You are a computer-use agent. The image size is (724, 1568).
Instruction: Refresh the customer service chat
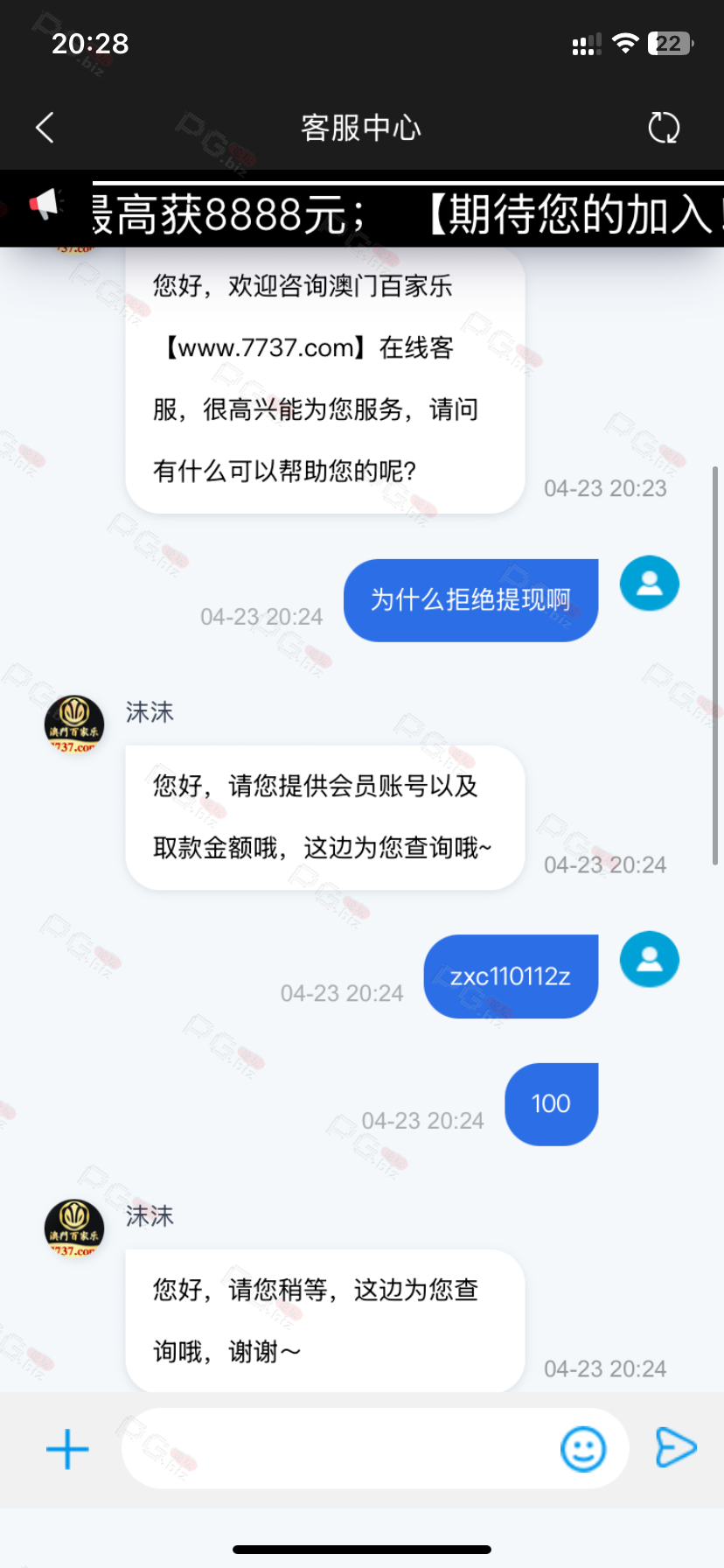point(664,128)
